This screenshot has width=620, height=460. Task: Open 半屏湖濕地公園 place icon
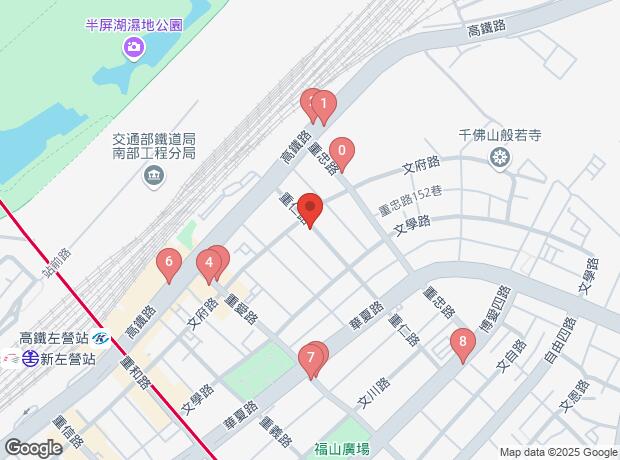(133, 47)
